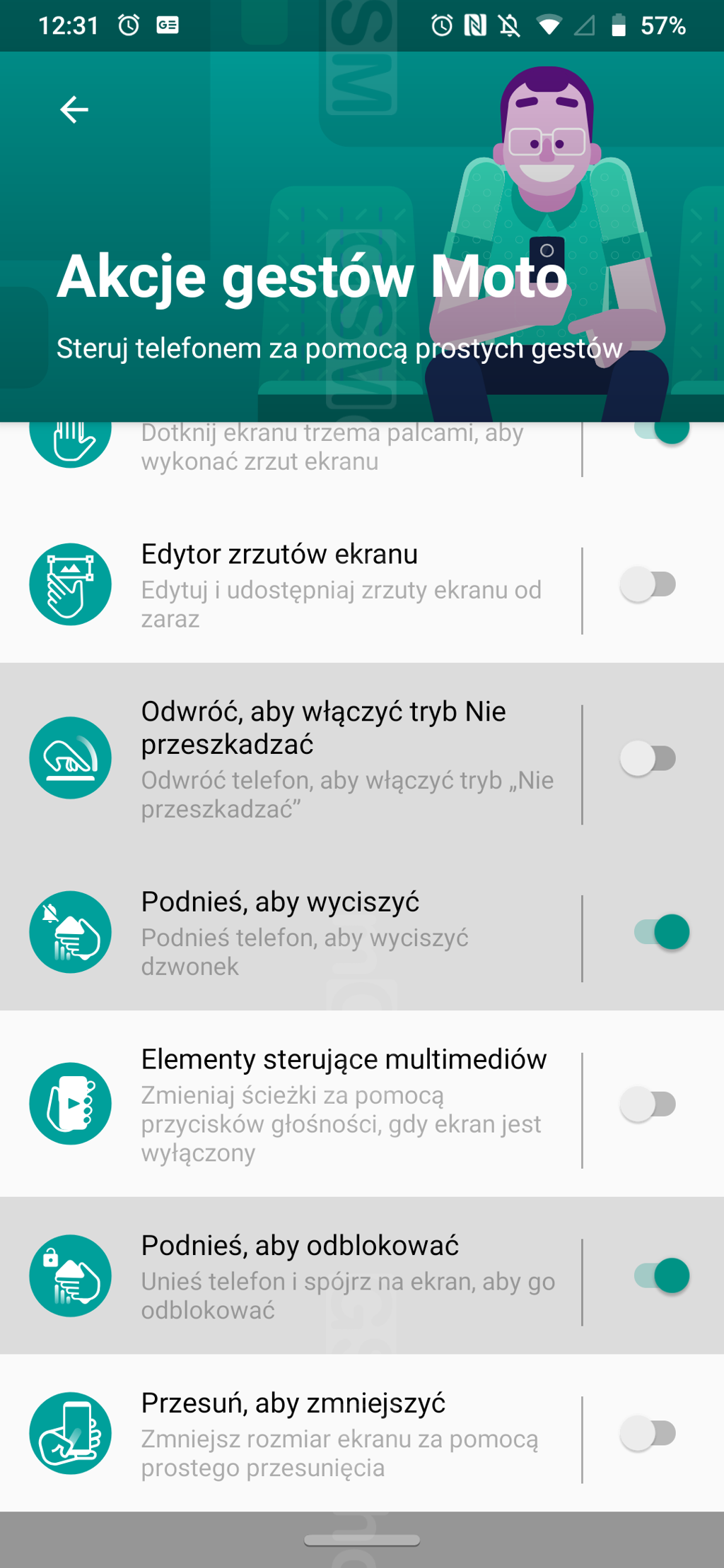The width and height of the screenshot is (724, 1568).
Task: Toggle on Przesuń, aby zmniejszyć
Action: pos(648,1434)
